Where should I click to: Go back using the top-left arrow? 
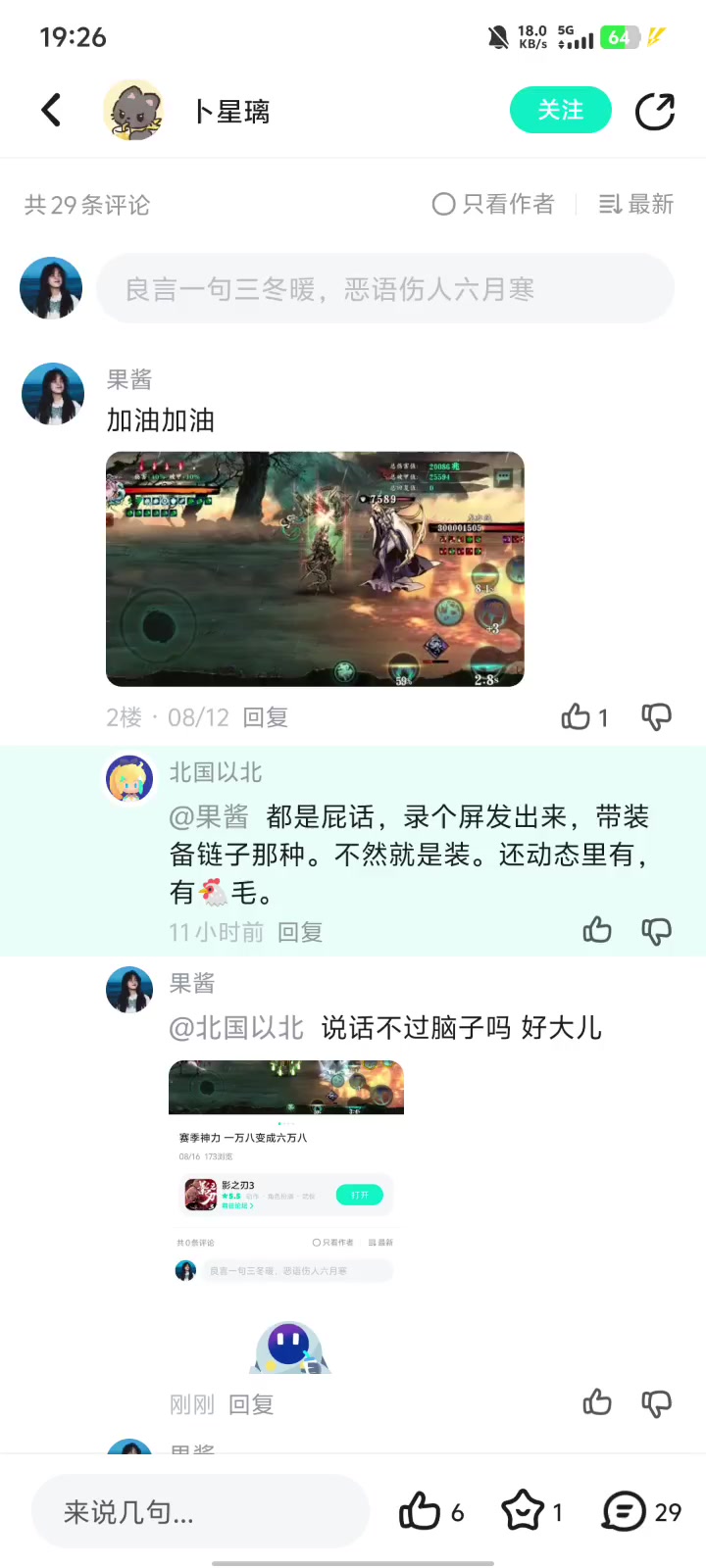(52, 110)
